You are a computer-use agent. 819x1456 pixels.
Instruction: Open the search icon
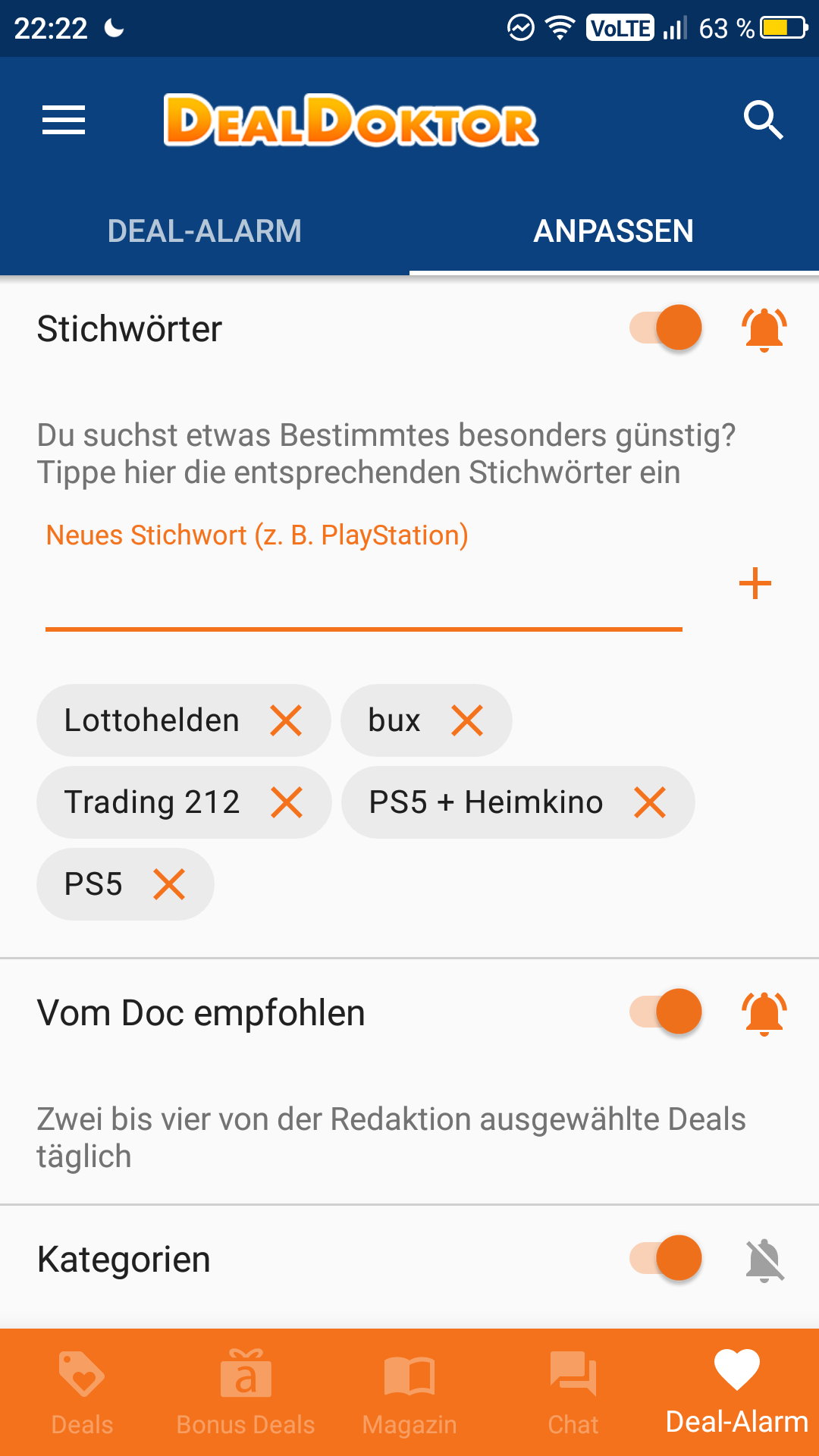point(763,120)
